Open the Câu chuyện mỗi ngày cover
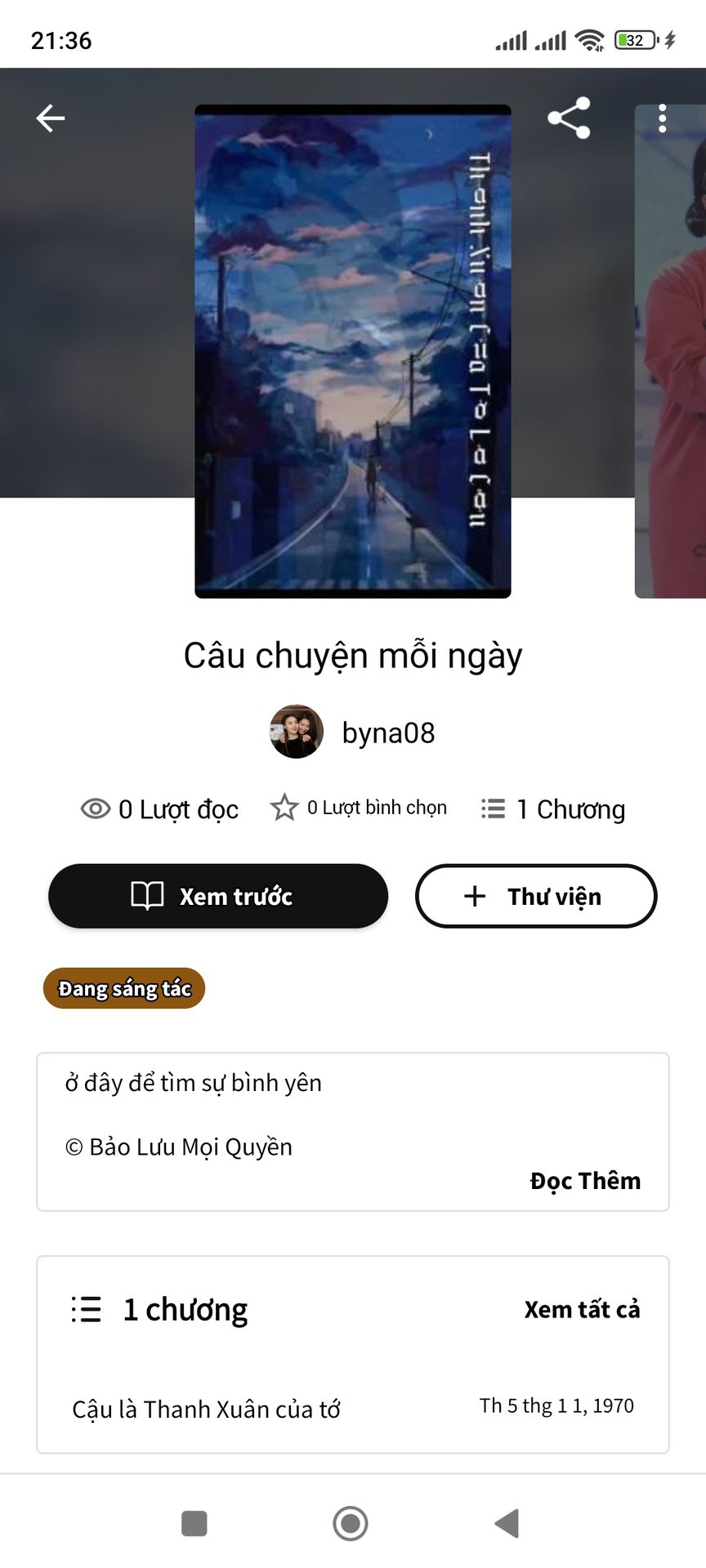 (x=353, y=351)
